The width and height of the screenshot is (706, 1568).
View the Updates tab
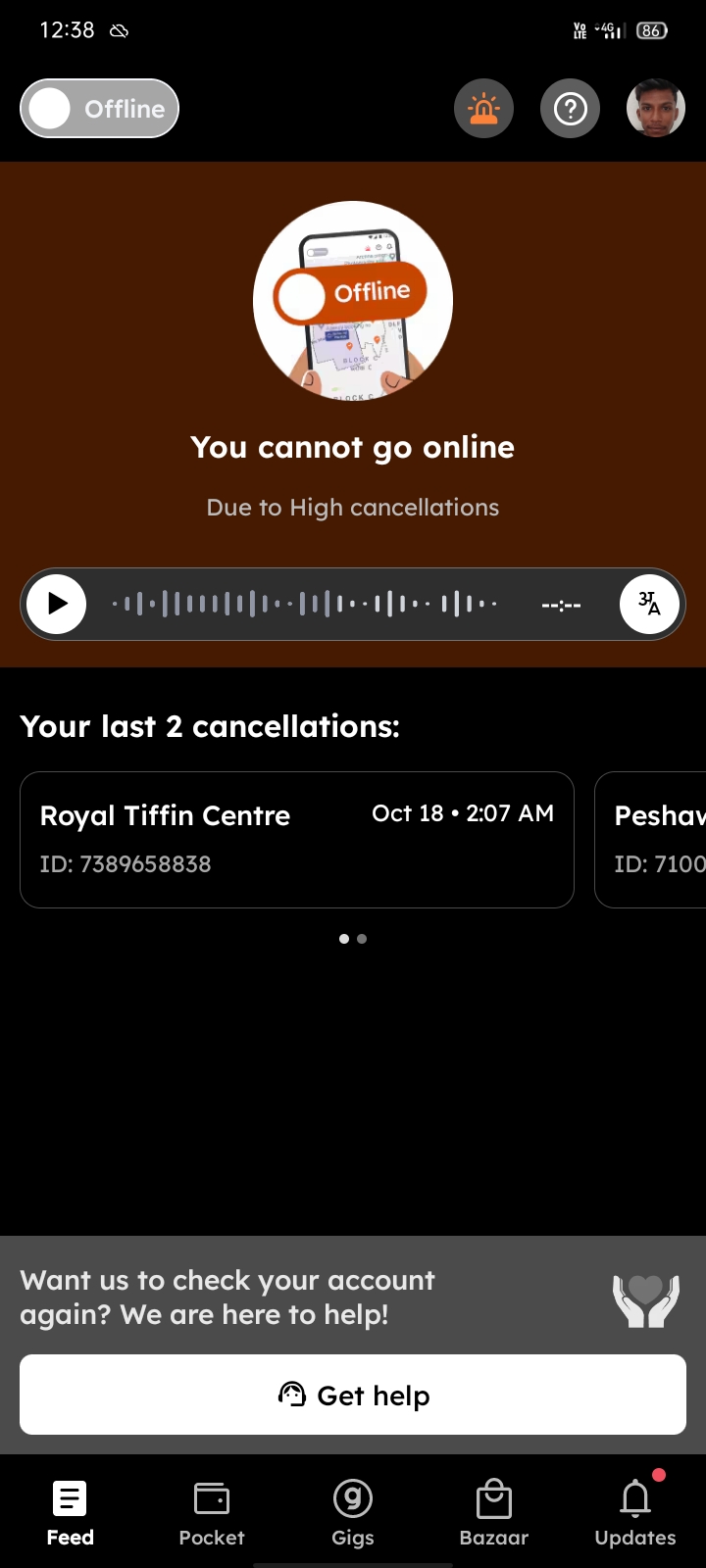635,1512
